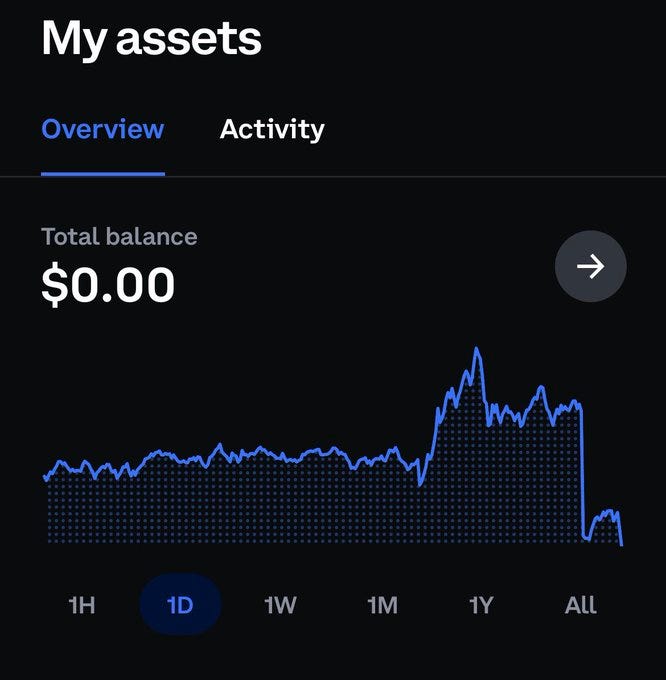View the 1M balance chart
The image size is (666, 680).
pos(382,605)
